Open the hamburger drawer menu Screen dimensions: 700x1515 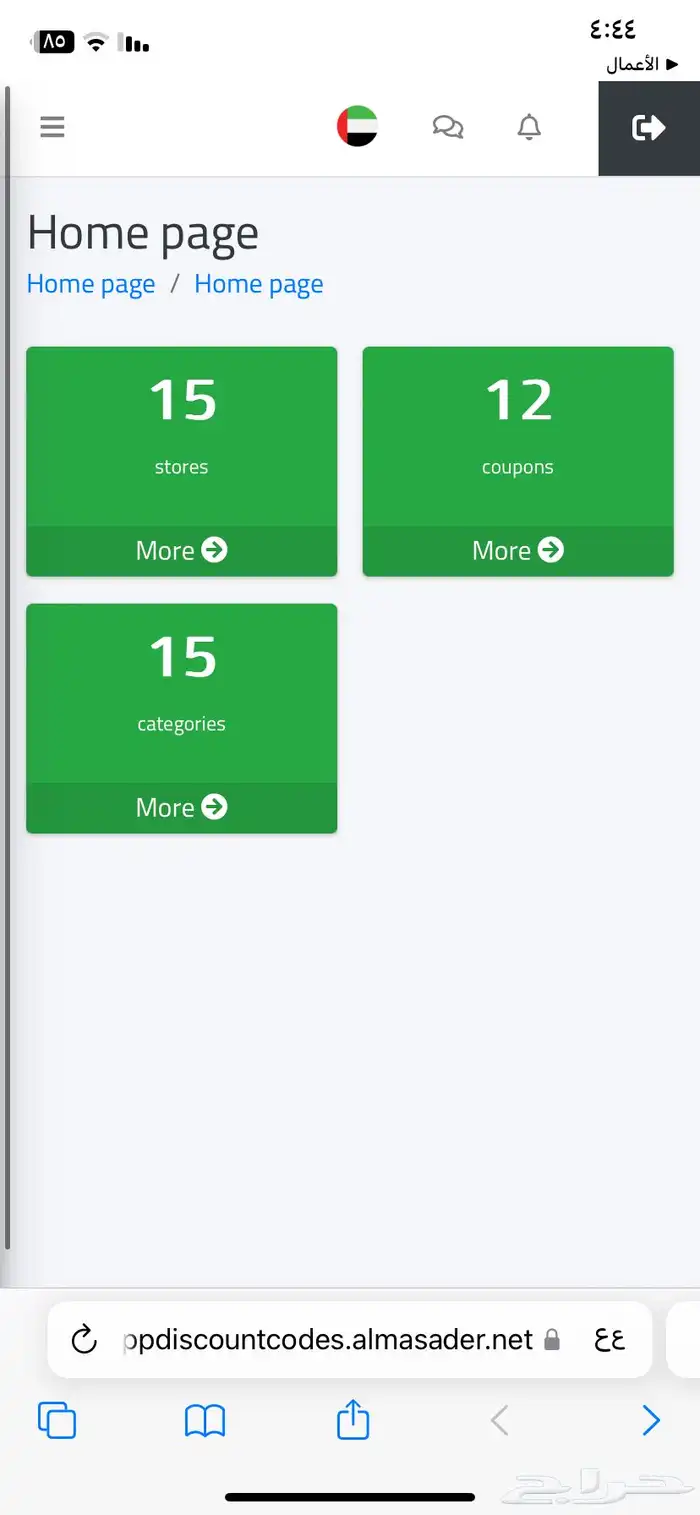pyautogui.click(x=52, y=127)
